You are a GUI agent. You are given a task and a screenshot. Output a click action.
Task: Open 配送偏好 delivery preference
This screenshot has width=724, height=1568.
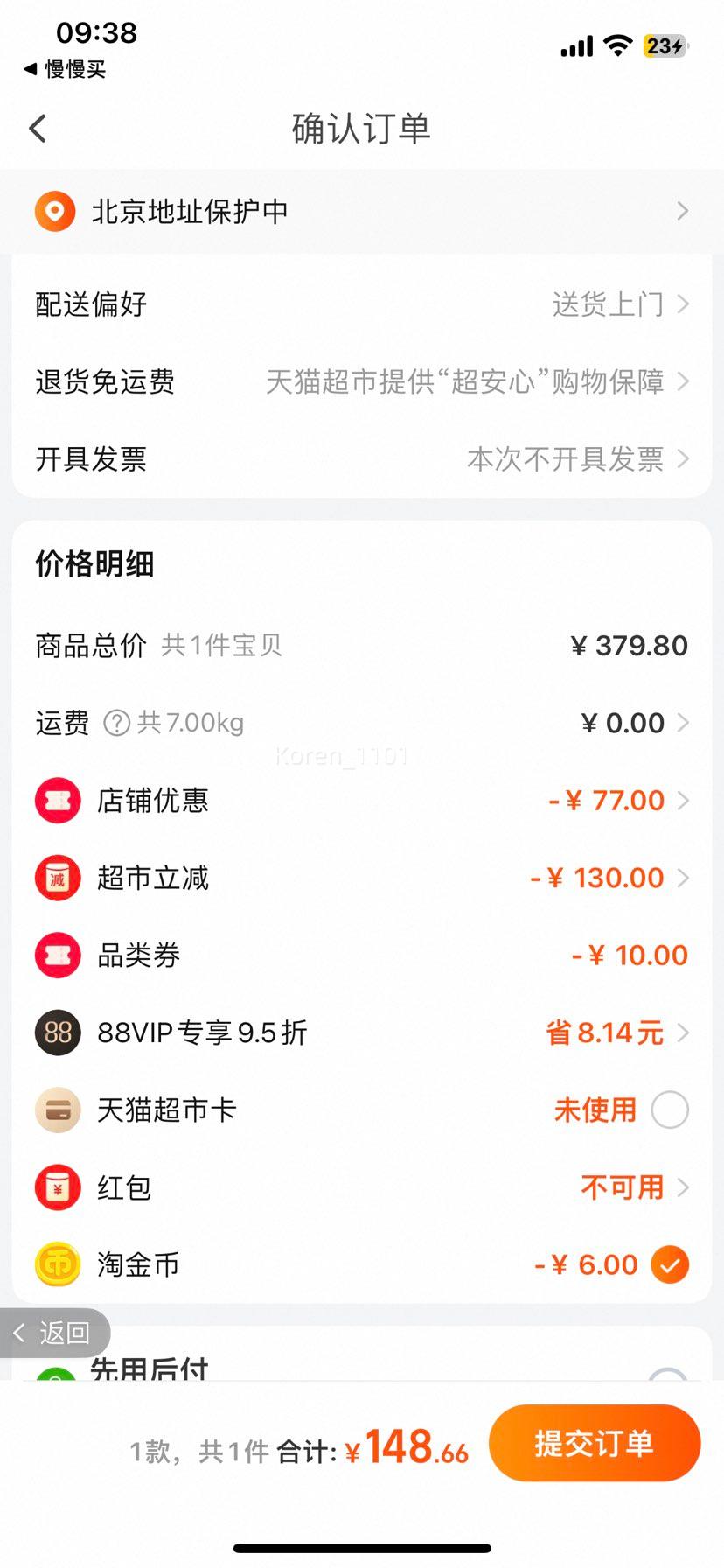coord(362,304)
